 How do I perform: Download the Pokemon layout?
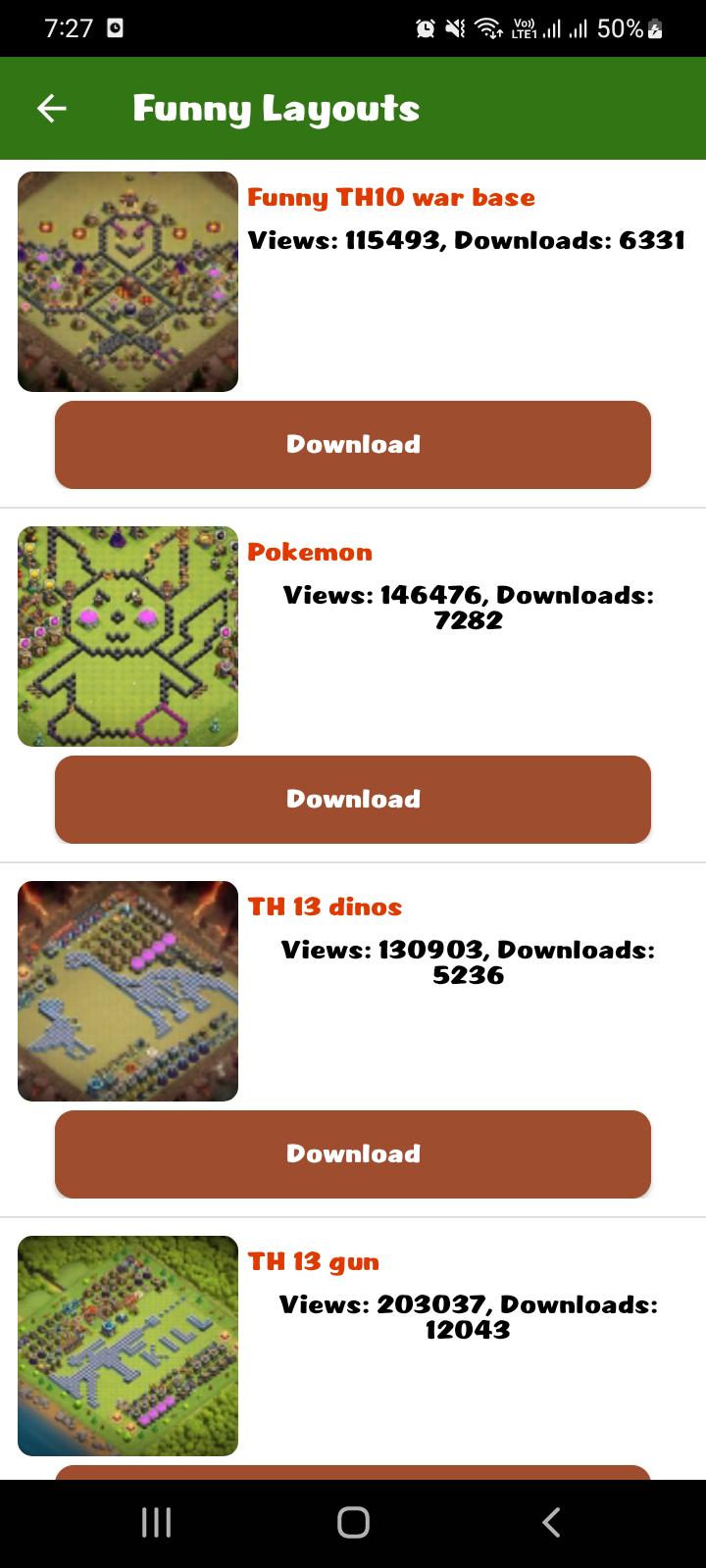pos(353,799)
